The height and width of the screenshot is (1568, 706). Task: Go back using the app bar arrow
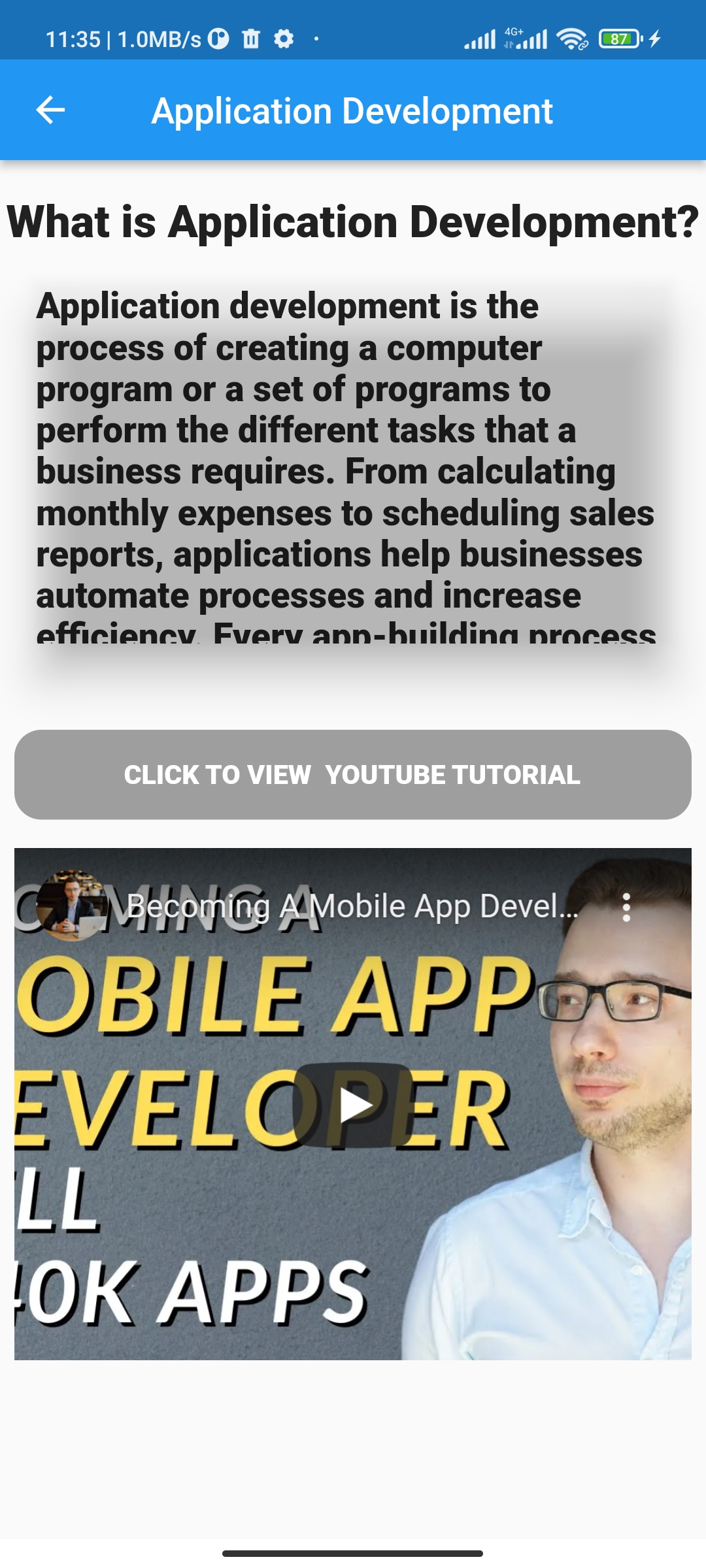50,110
